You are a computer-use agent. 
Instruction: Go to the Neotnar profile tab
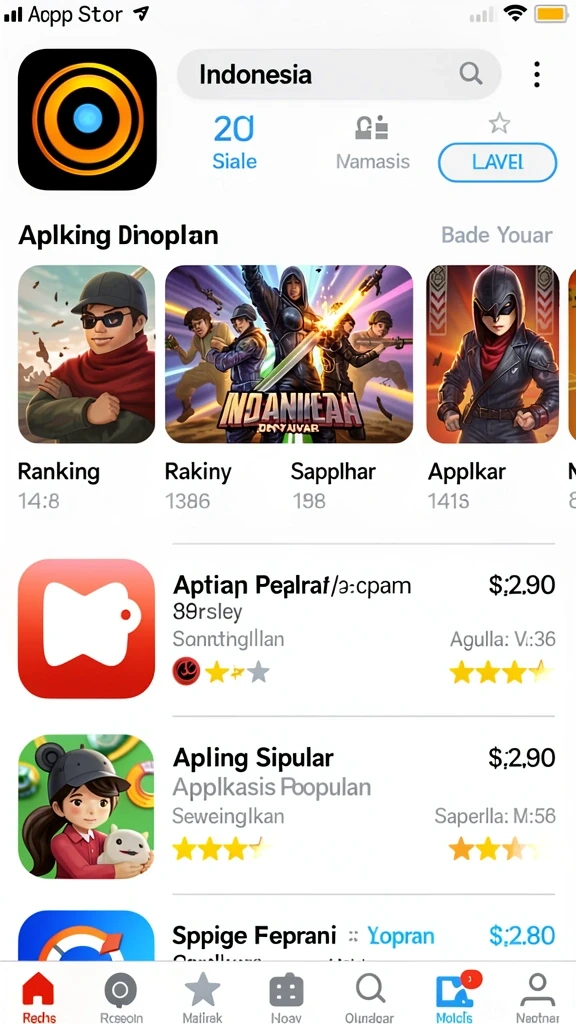click(x=537, y=995)
